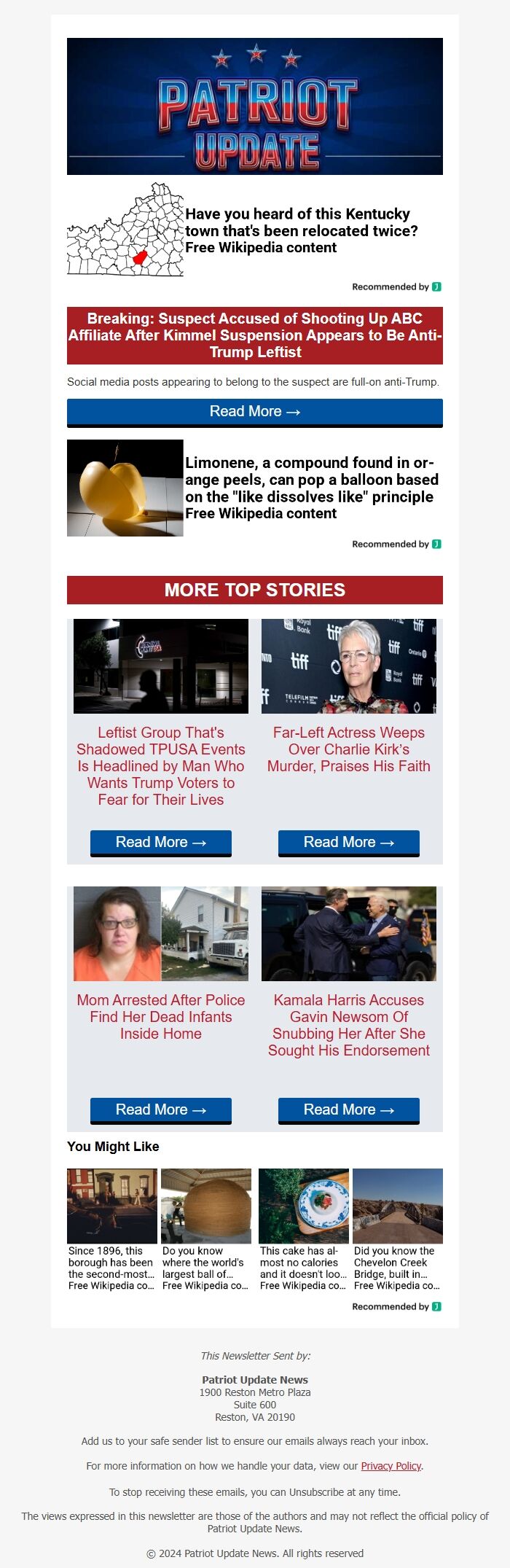This screenshot has height=1568, width=510.
Task: Open the Since 1896 borough tile
Action: 112,1229
